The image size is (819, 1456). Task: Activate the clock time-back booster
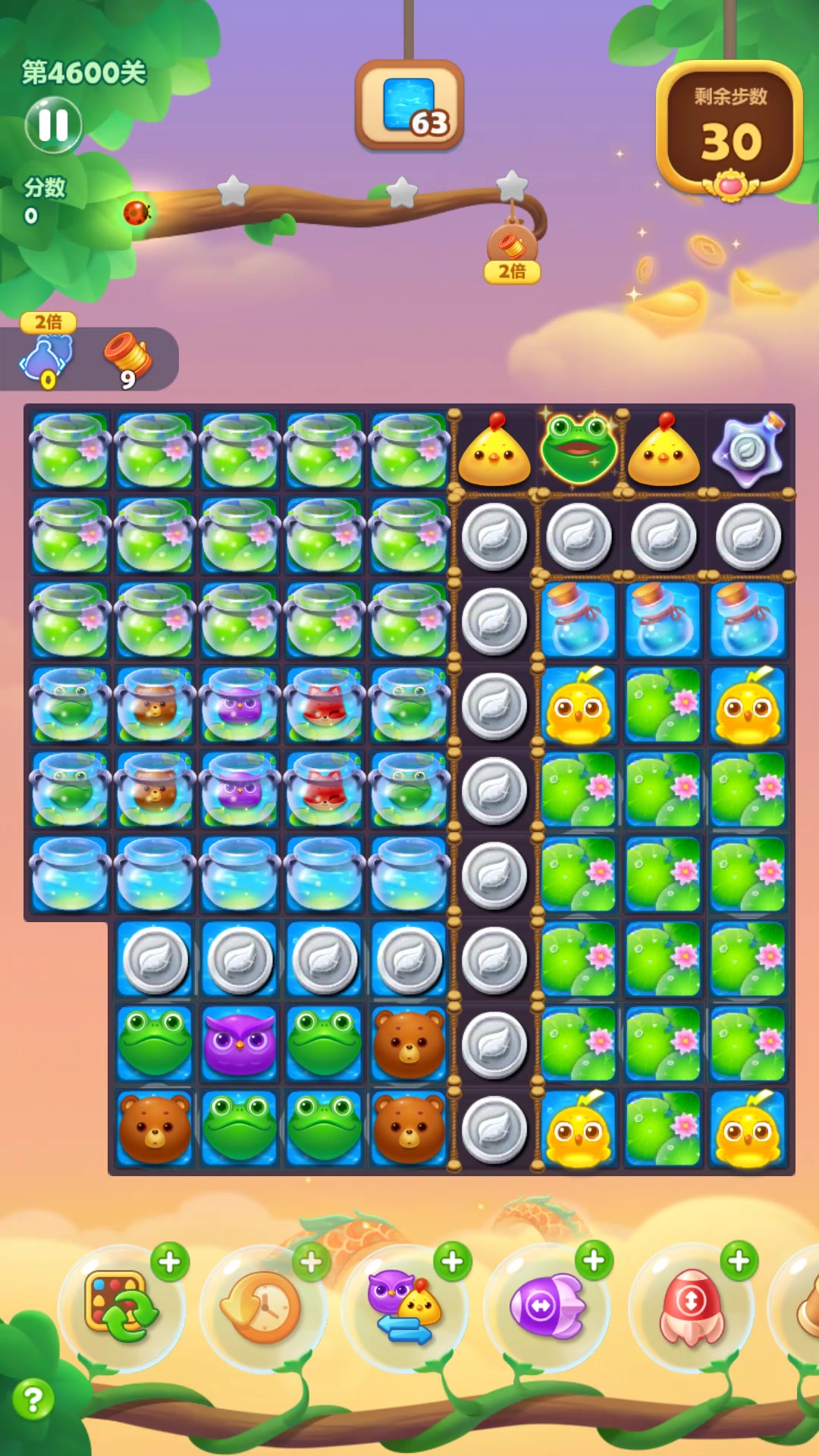(262, 1307)
